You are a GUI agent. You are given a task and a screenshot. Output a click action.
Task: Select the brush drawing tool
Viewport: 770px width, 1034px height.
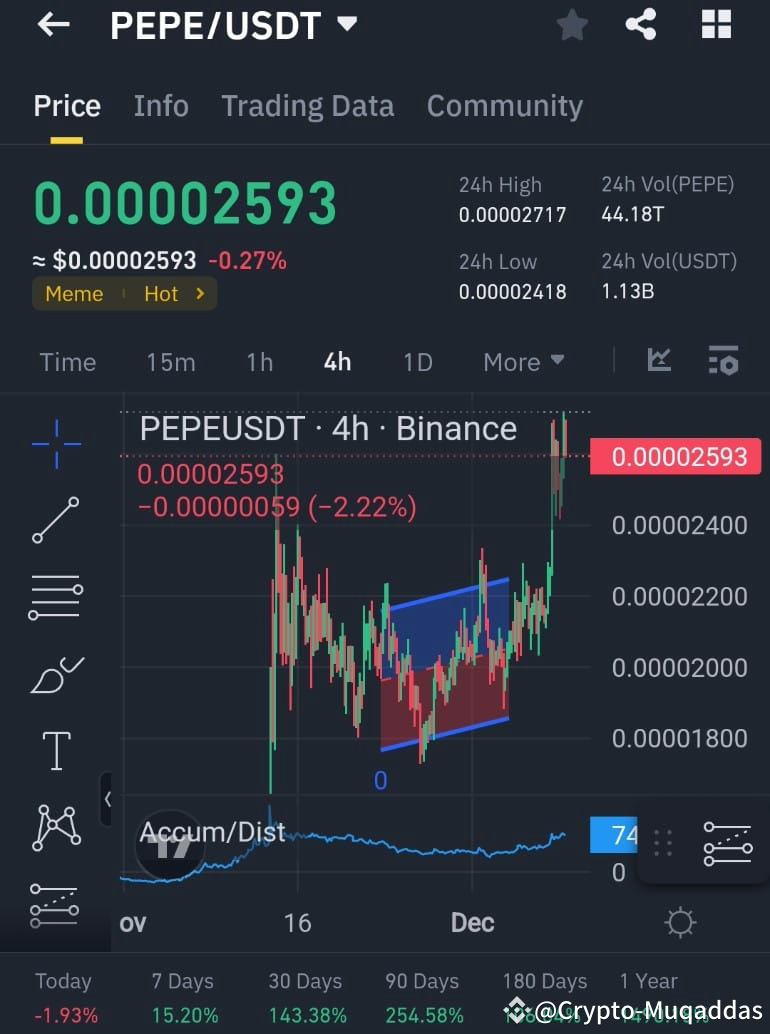55,674
